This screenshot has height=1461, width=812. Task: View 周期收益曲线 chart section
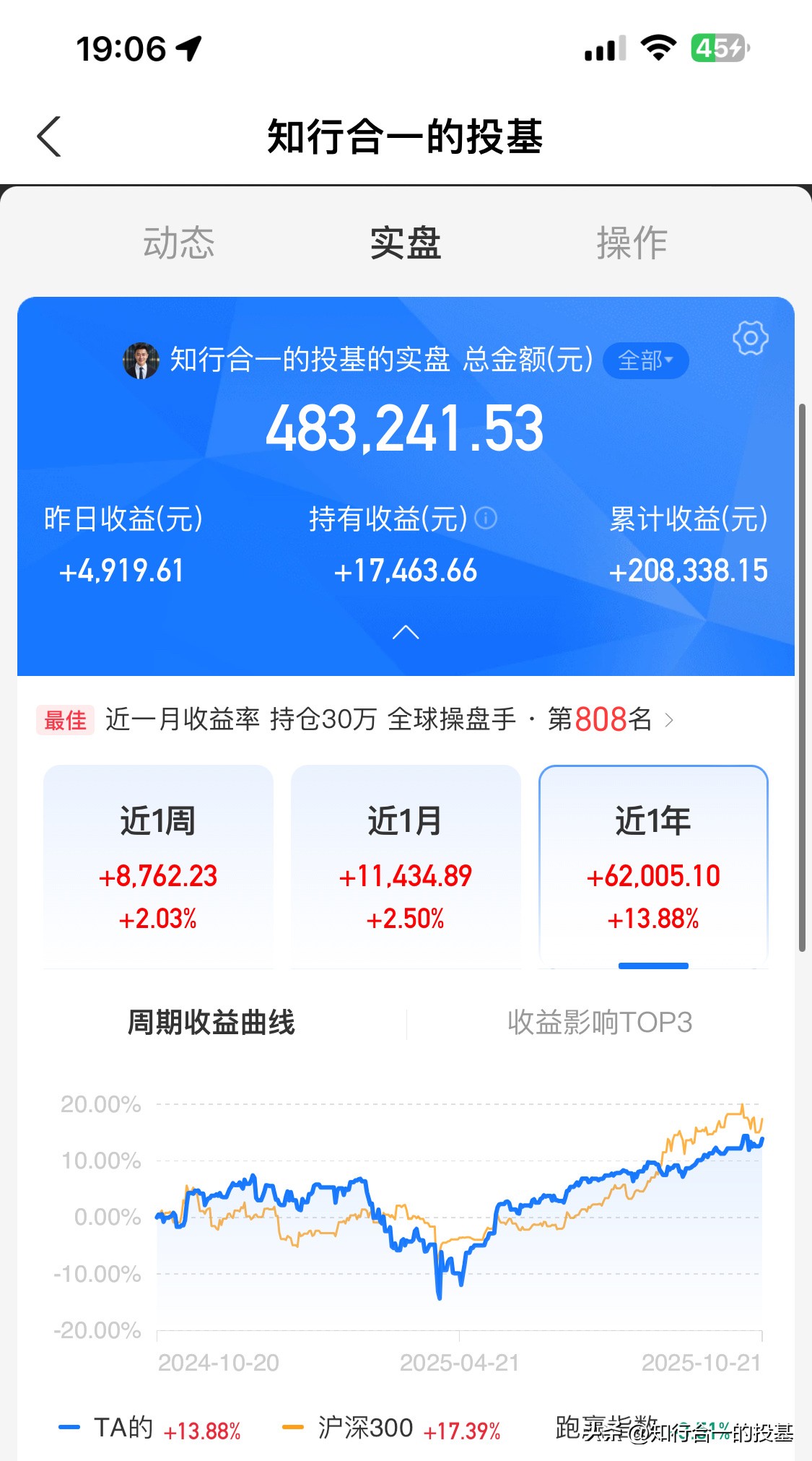pyautogui.click(x=210, y=1022)
